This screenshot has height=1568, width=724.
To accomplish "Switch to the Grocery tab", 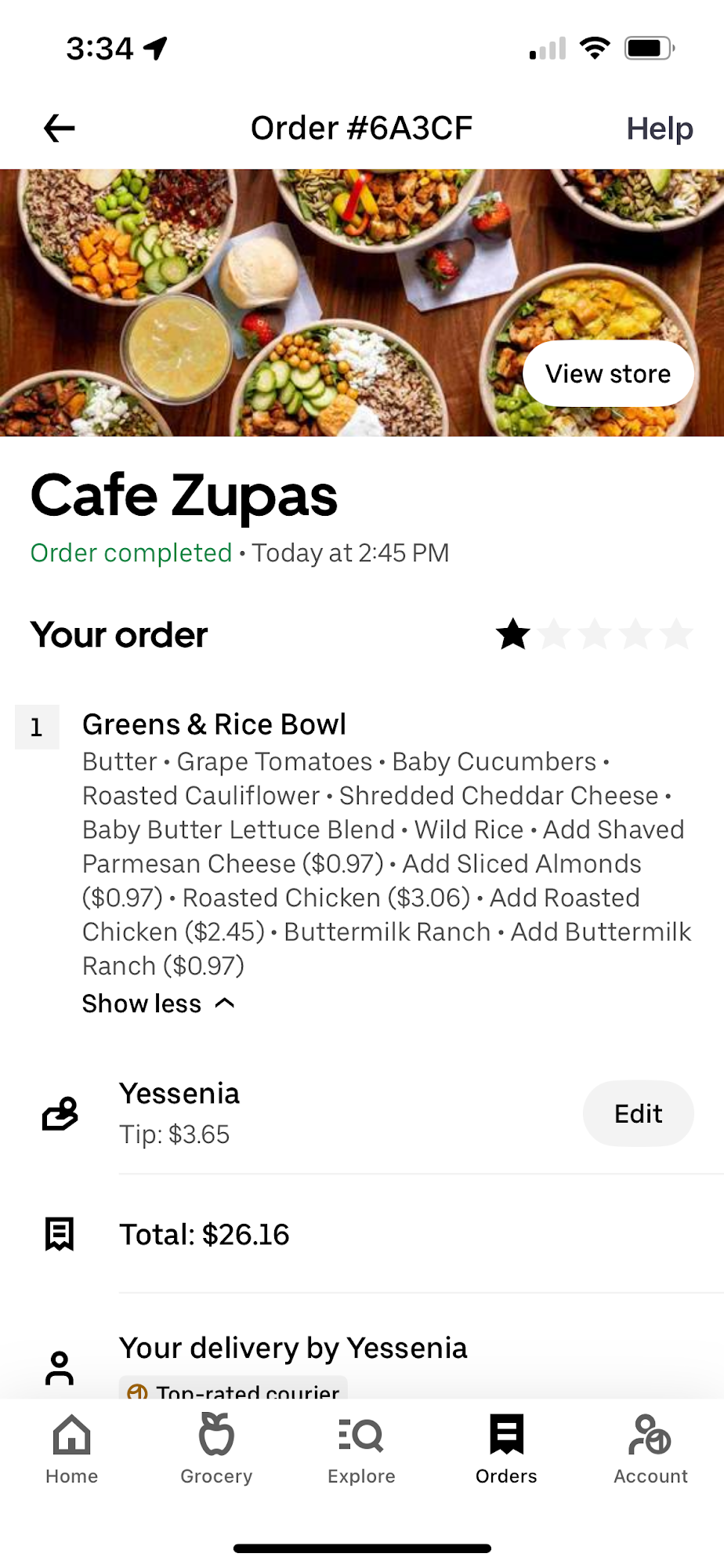I will (216, 1450).
